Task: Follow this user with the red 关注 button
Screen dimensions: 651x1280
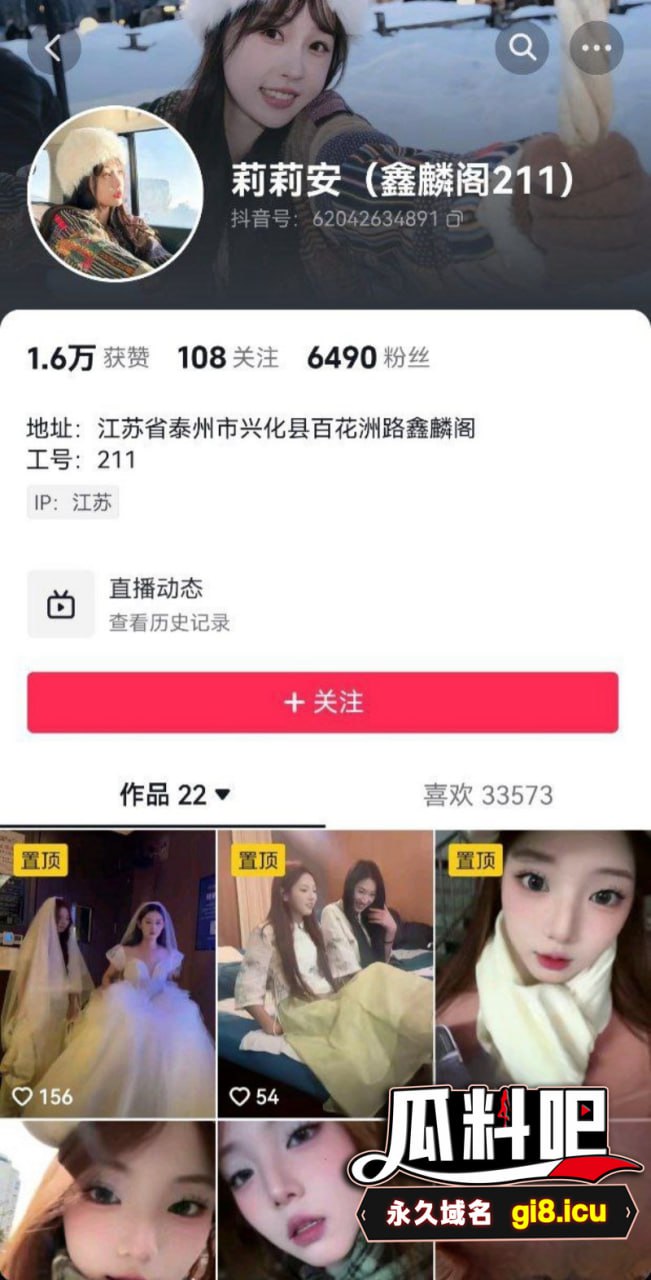Action: pyautogui.click(x=322, y=702)
